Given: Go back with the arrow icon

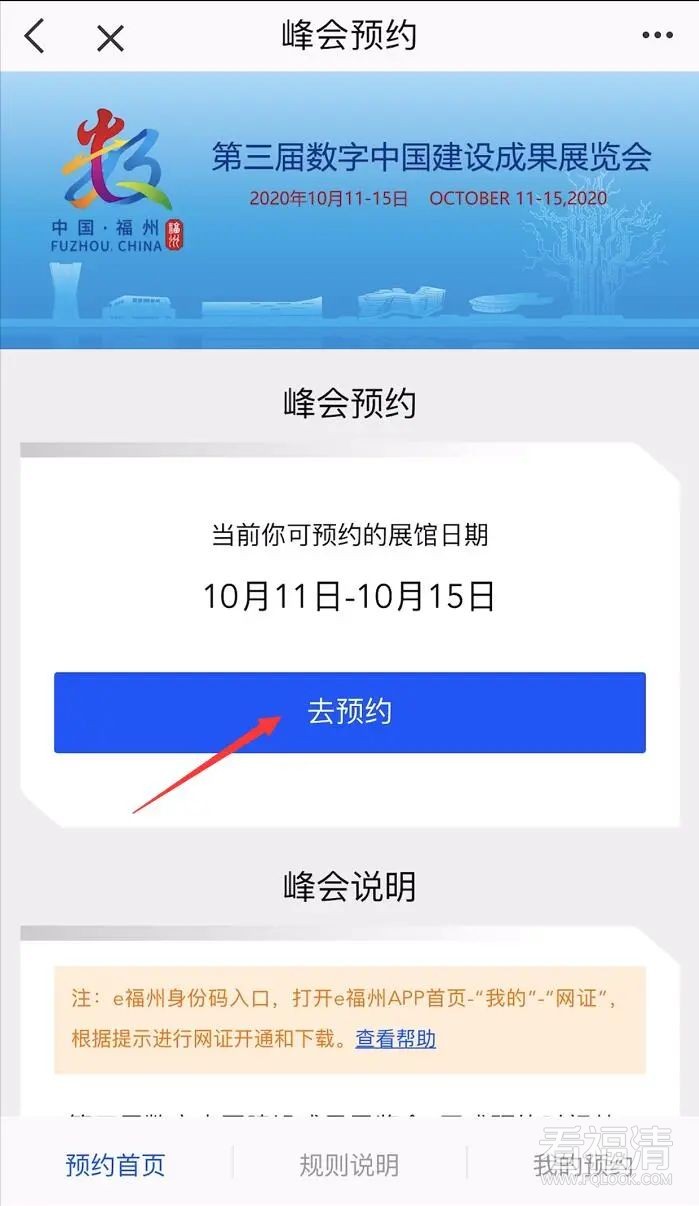Looking at the screenshot, I should (34, 37).
